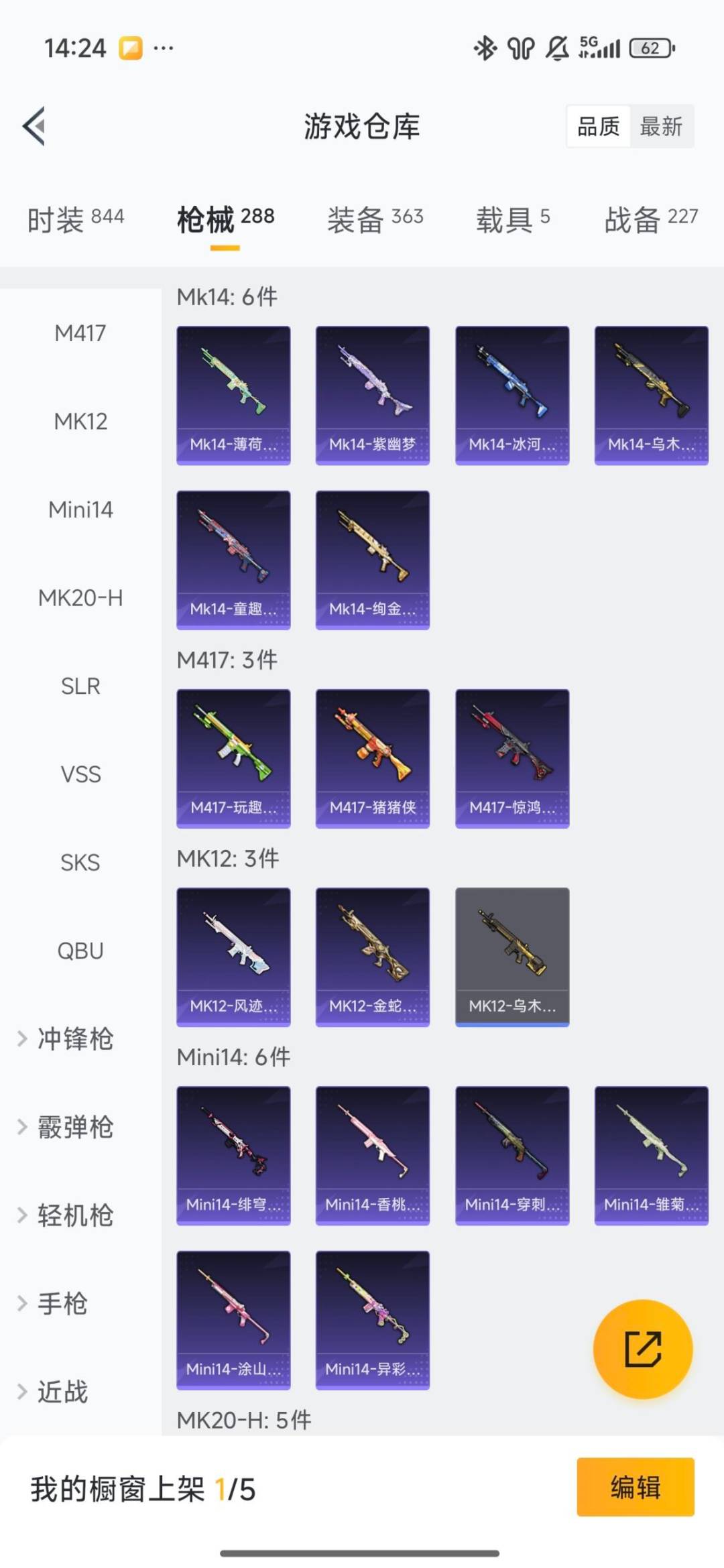
Task: Open the yellow share/export floating button
Action: tap(642, 1349)
